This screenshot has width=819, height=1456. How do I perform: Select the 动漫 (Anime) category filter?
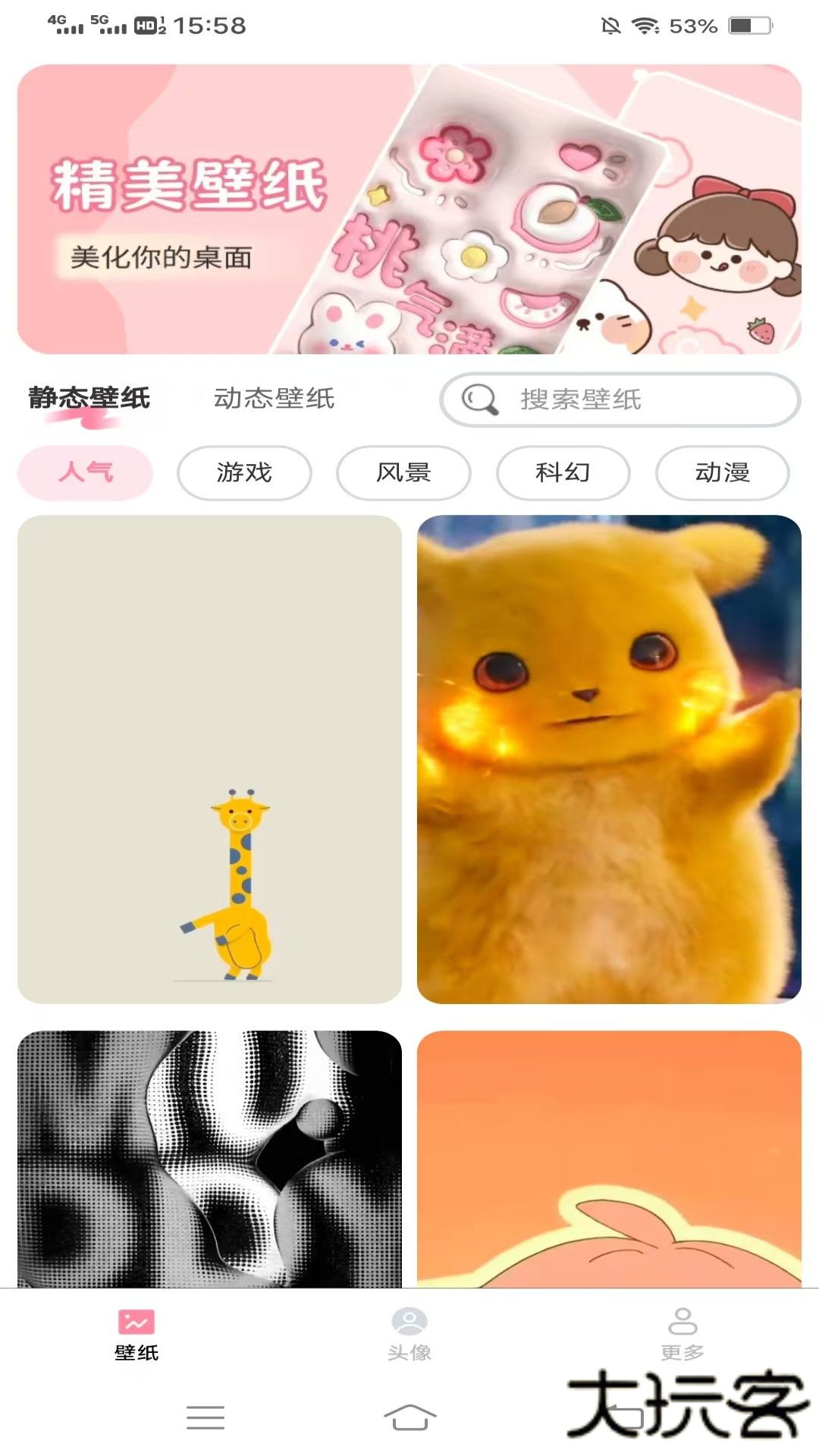click(723, 472)
